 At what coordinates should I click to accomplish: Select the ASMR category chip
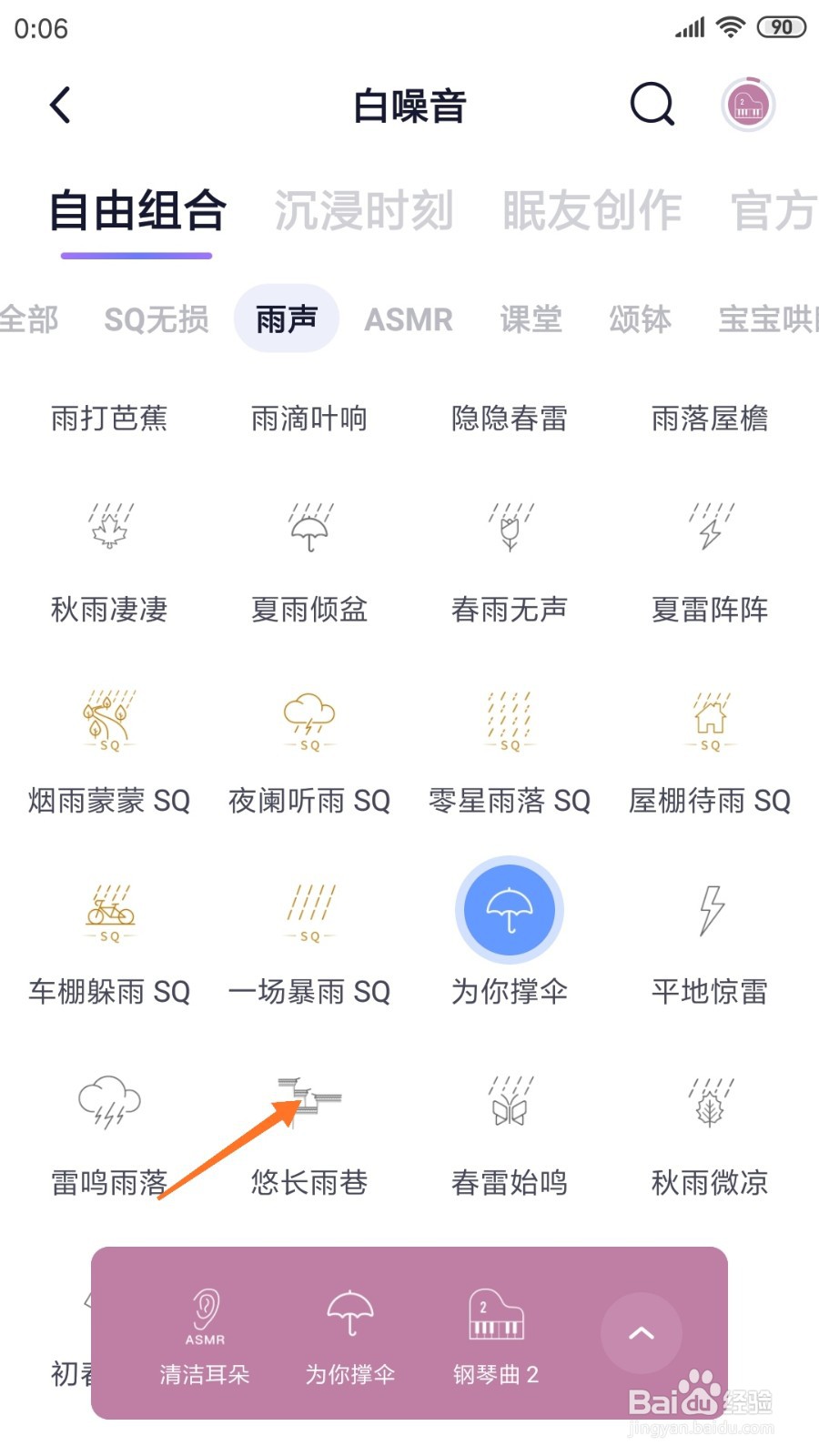coord(409,319)
